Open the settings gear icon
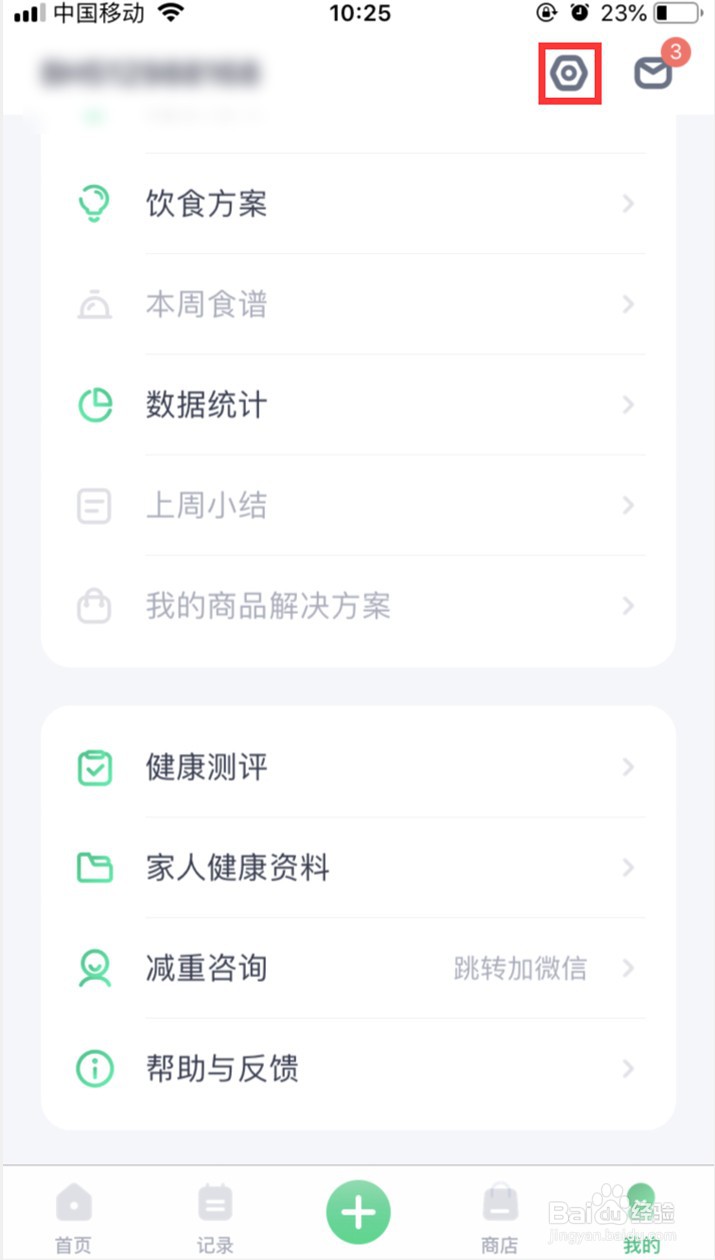This screenshot has height=1260, width=715. pos(569,73)
